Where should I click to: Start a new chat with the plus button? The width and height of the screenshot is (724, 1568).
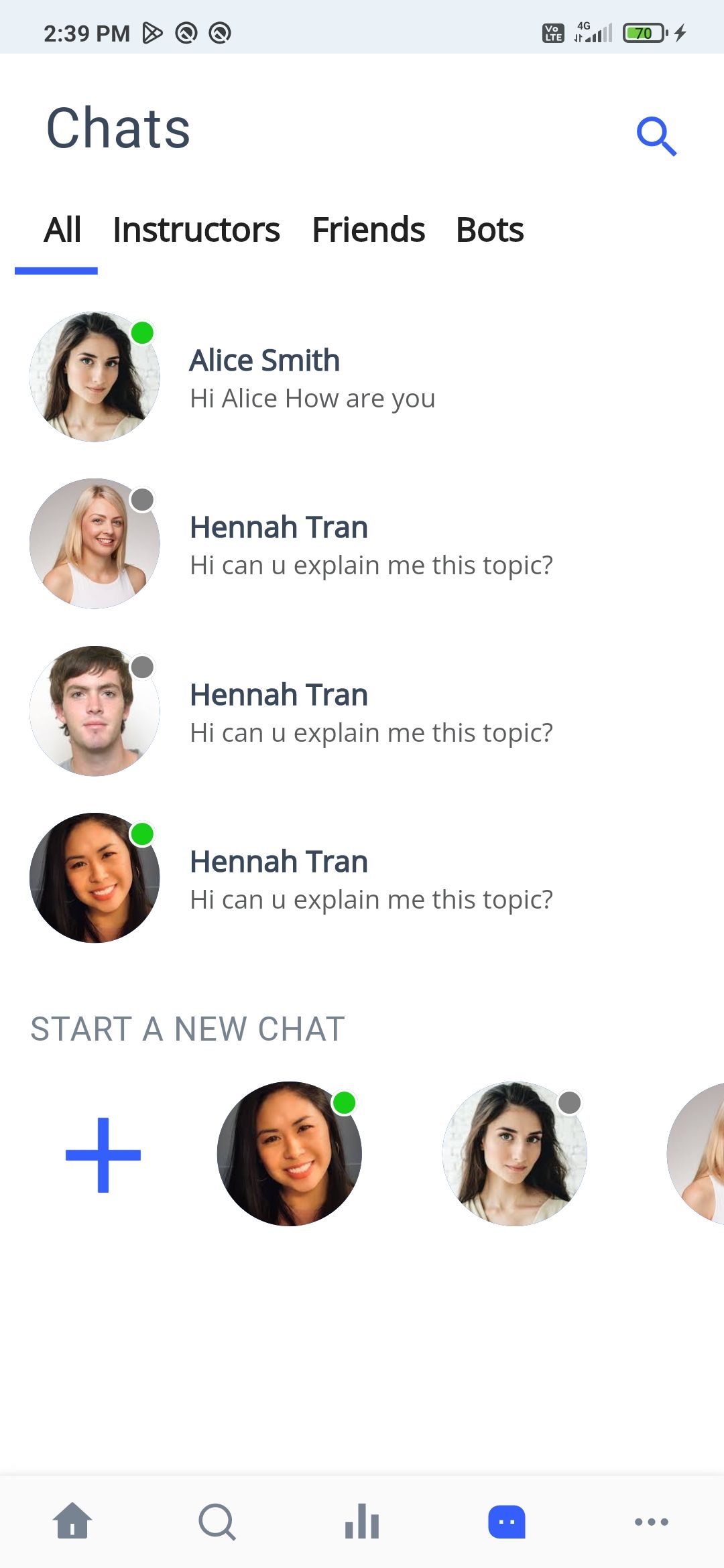coord(103,1155)
